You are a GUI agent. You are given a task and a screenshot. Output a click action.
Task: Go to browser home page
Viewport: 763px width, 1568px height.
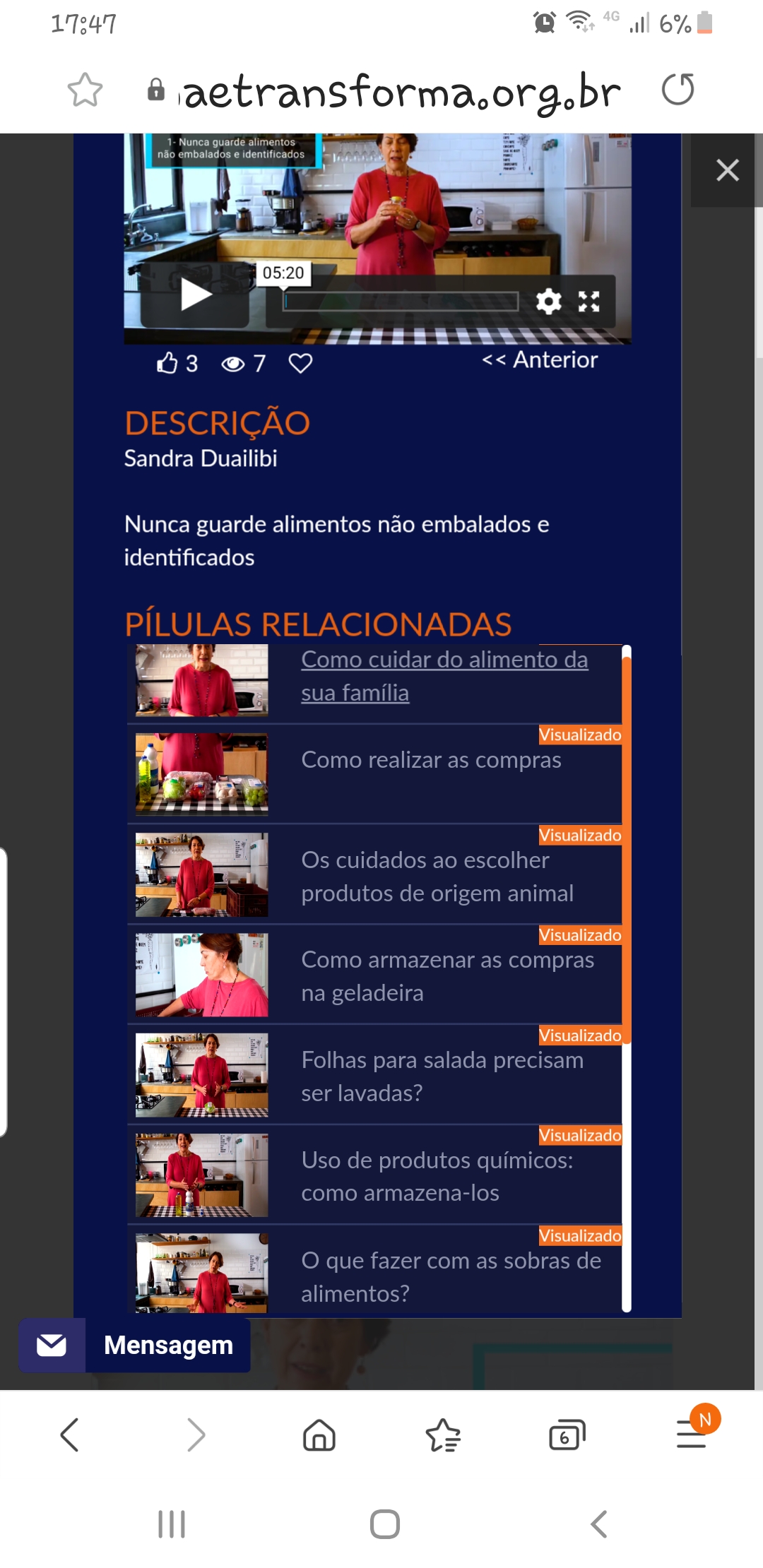coord(319,1435)
